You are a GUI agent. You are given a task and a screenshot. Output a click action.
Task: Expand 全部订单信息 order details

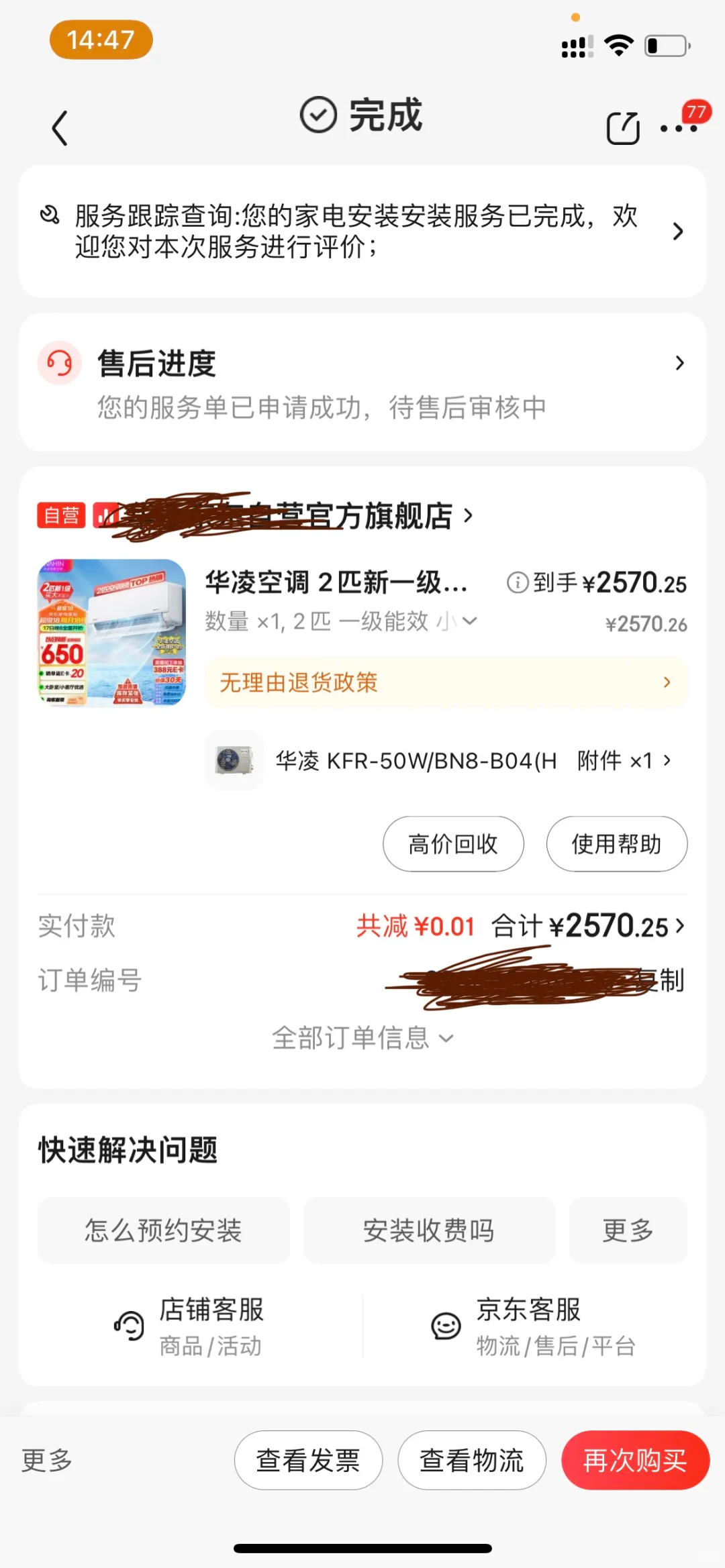[362, 1038]
